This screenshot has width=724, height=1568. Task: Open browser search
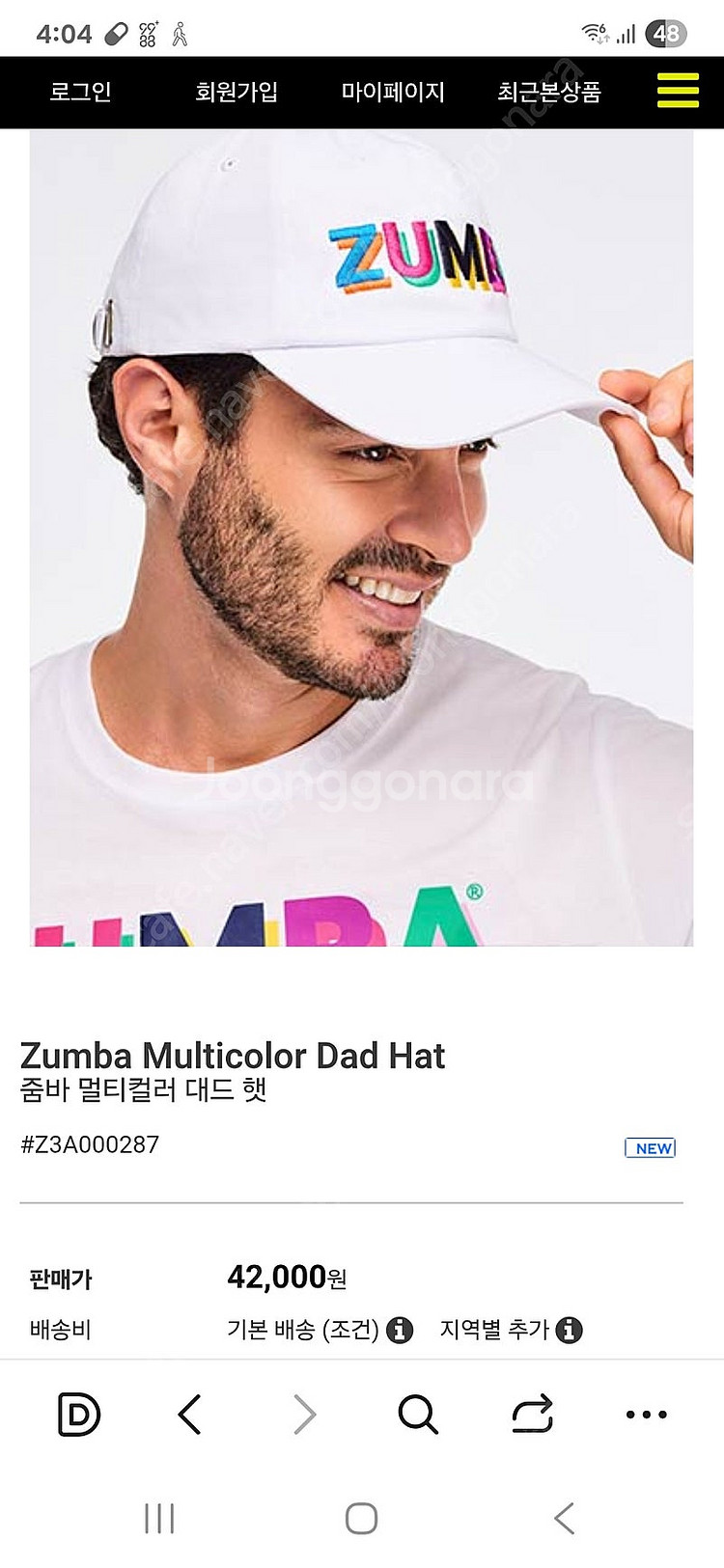point(418,1415)
